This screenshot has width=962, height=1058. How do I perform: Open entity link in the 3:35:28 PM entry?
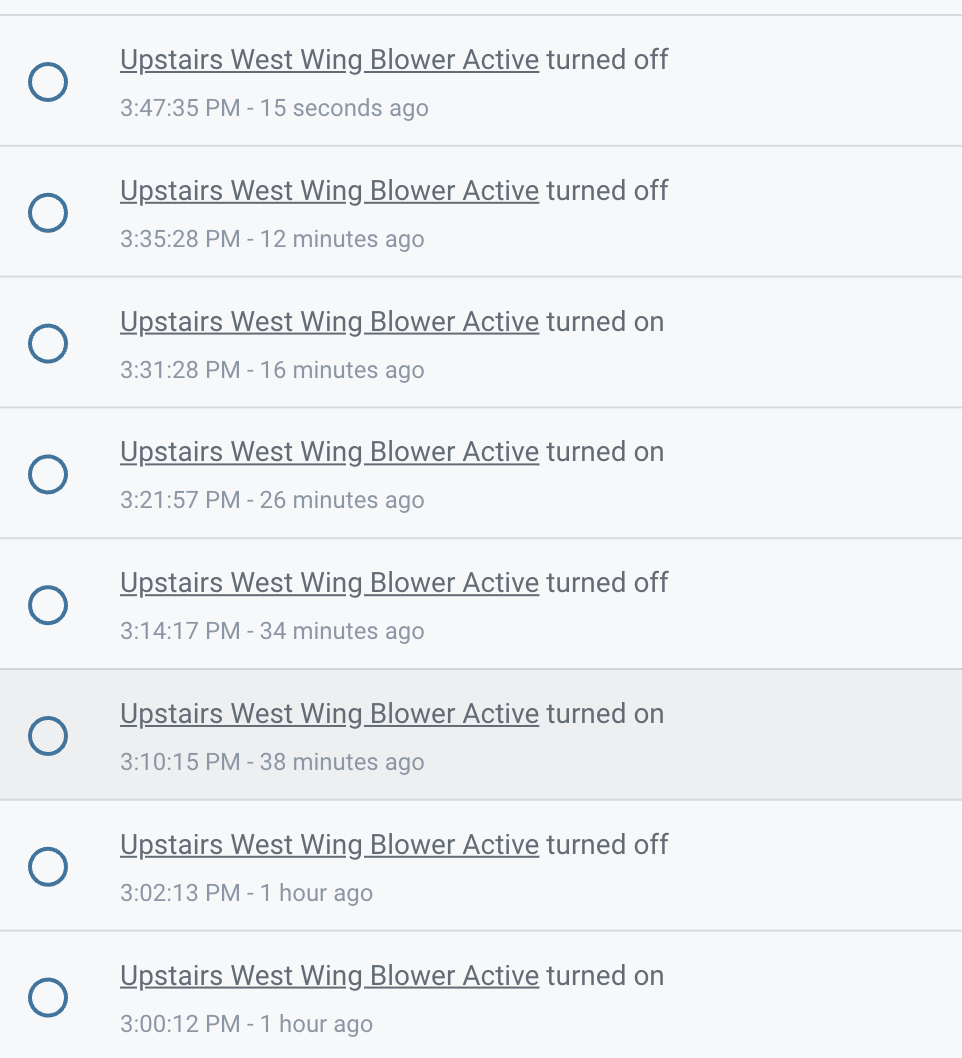click(329, 191)
